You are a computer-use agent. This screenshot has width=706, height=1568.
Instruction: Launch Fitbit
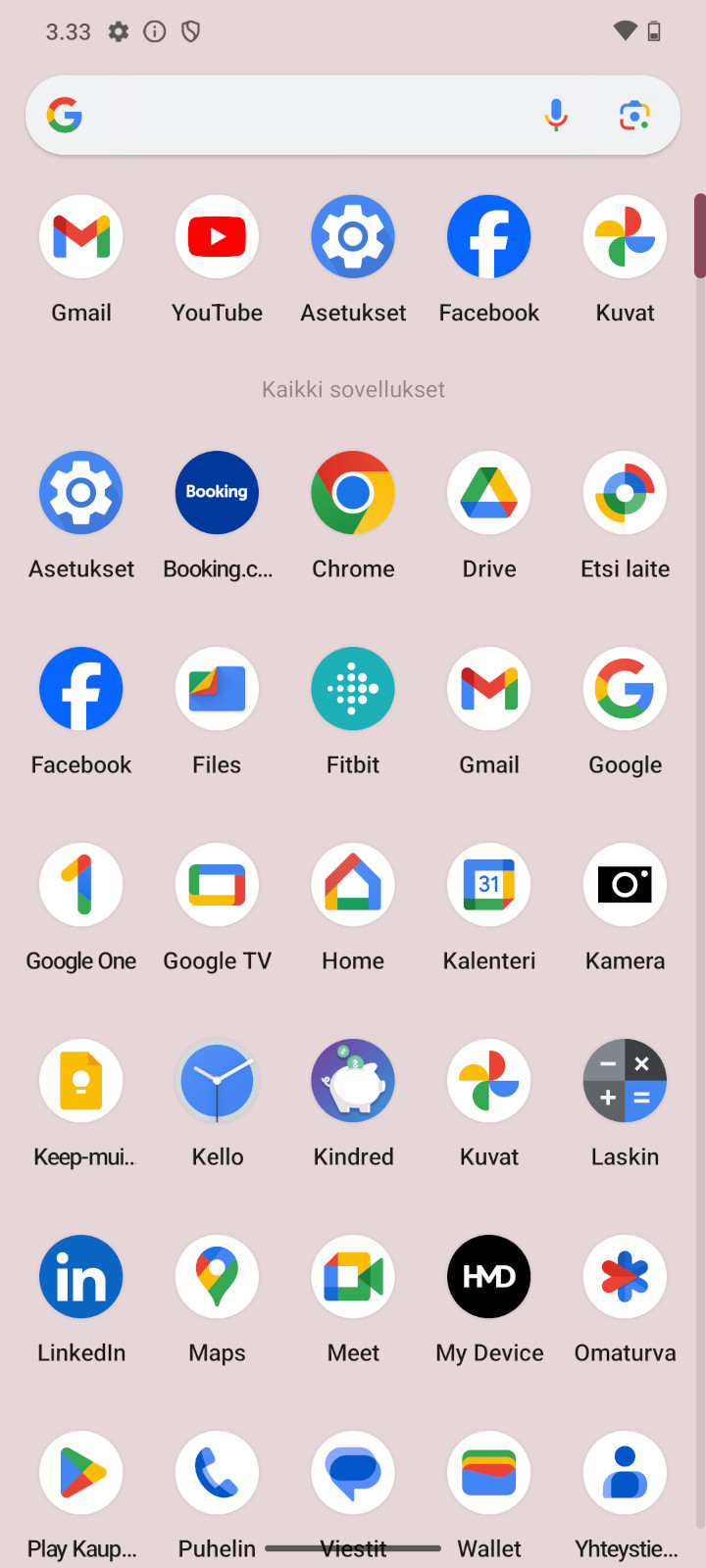pos(353,689)
